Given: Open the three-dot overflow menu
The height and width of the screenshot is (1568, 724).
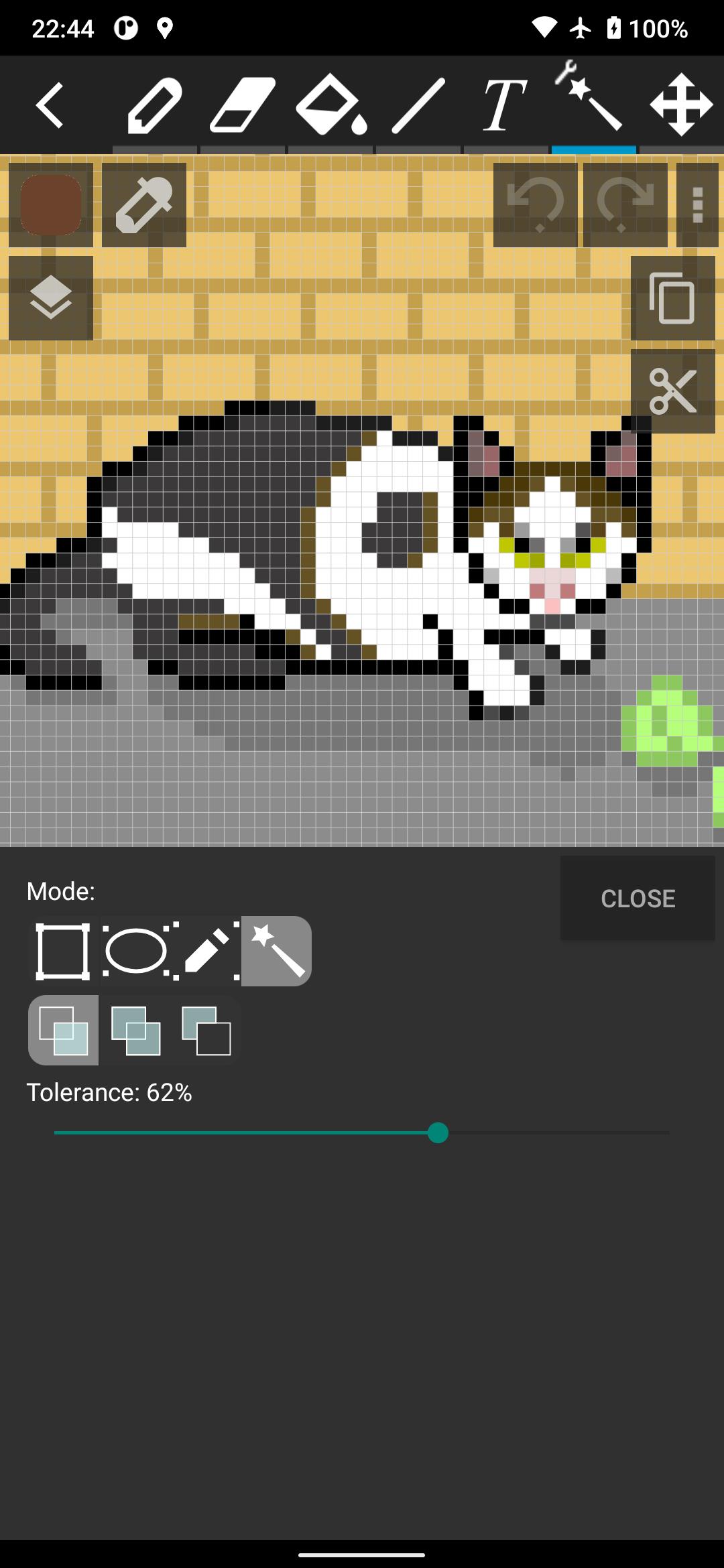Looking at the screenshot, I should coord(698,205).
